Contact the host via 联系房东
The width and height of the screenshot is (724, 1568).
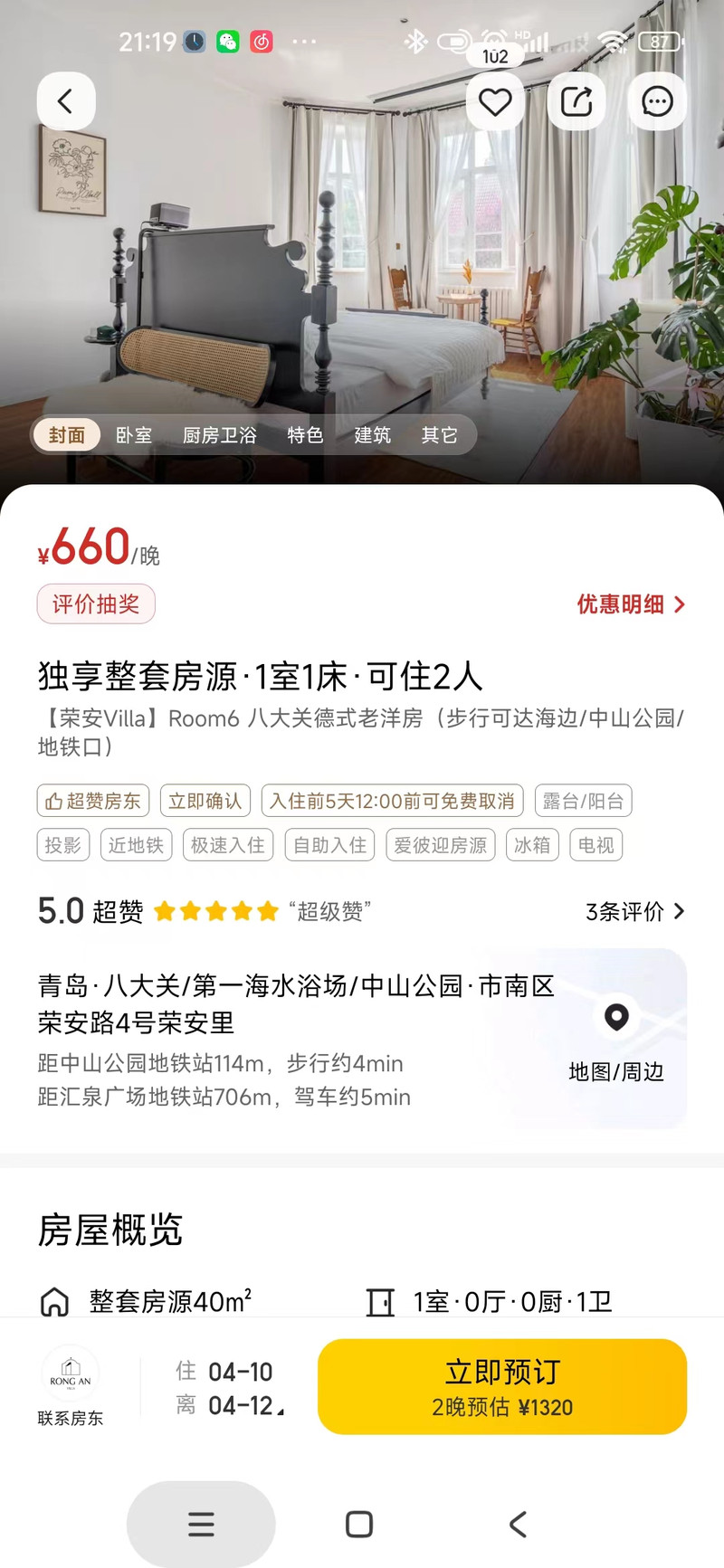[71, 1387]
